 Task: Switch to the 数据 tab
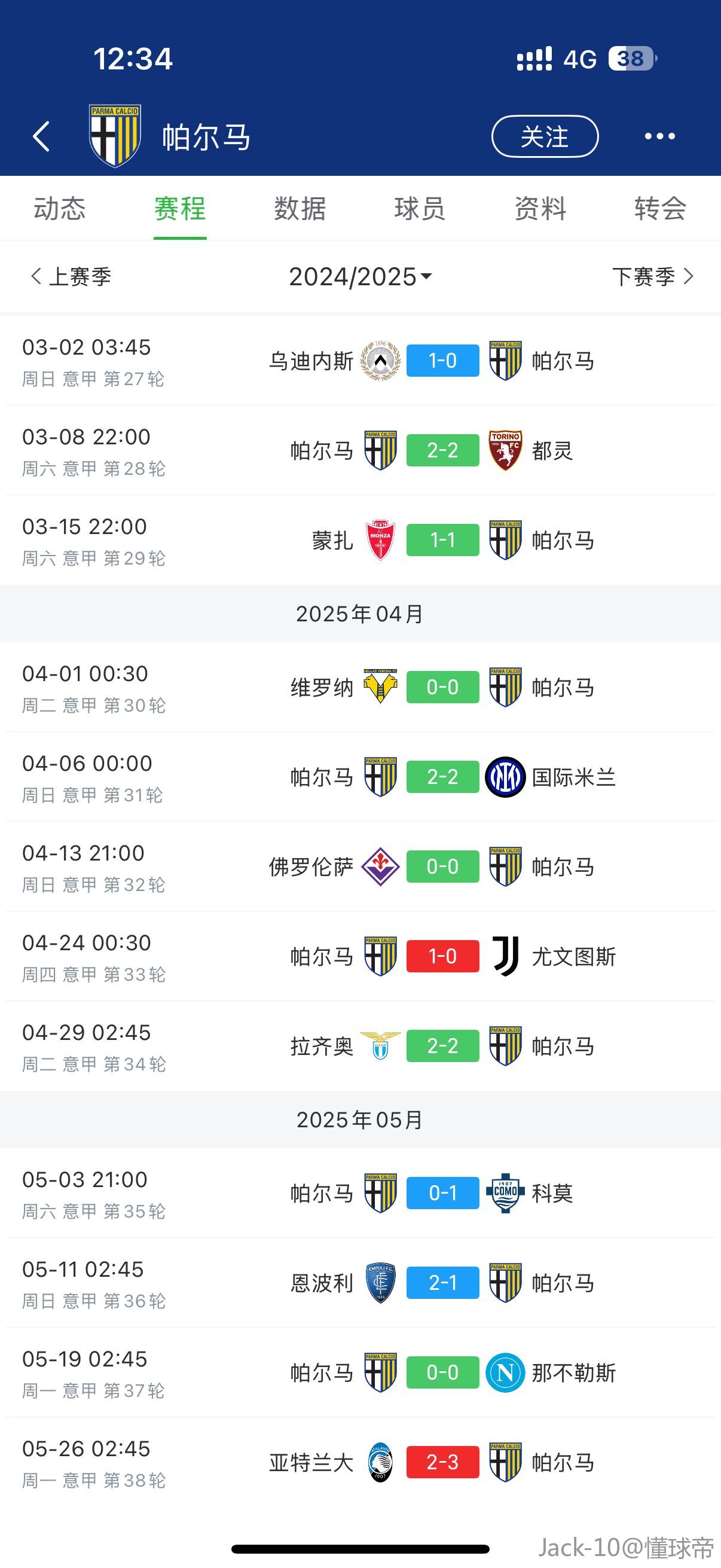pyautogui.click(x=300, y=209)
